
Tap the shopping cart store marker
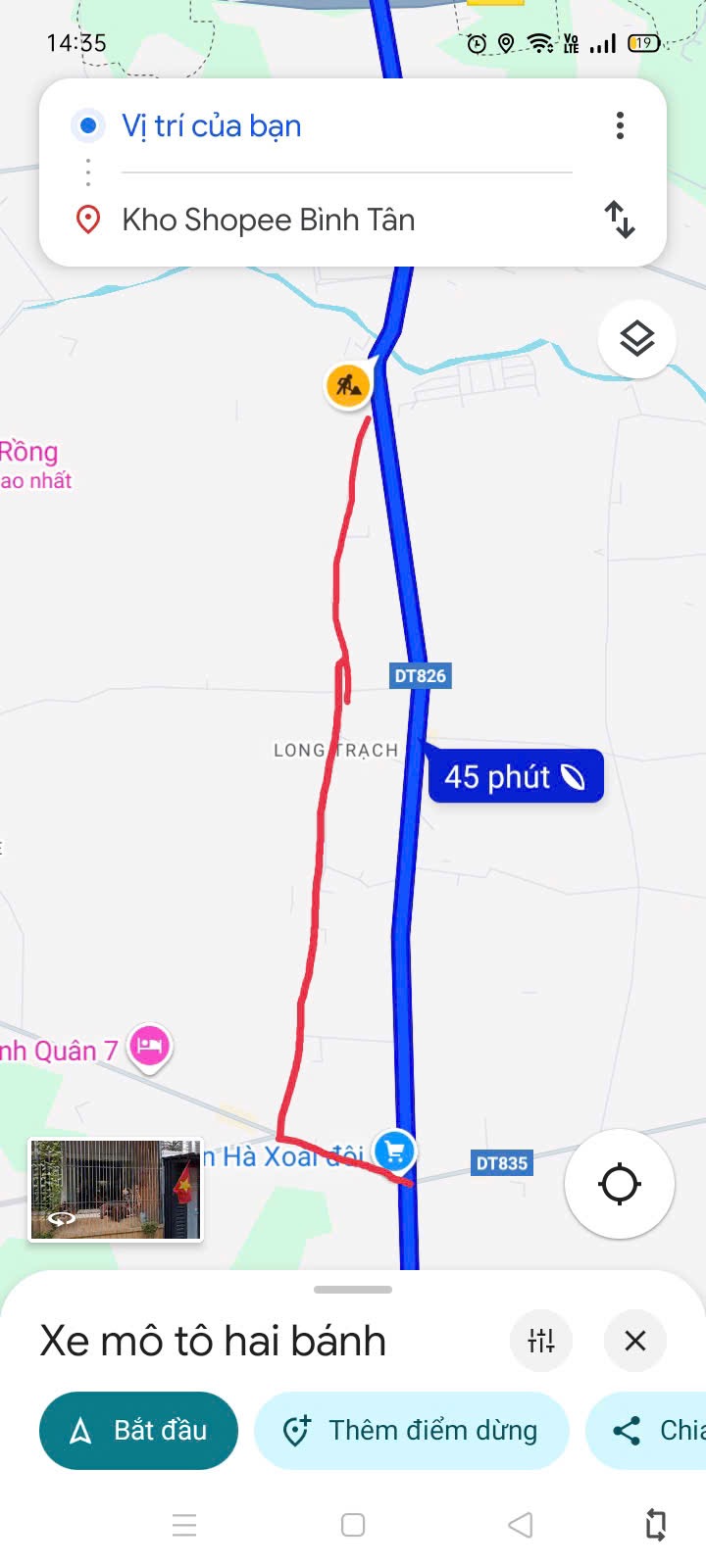pyautogui.click(x=395, y=1151)
